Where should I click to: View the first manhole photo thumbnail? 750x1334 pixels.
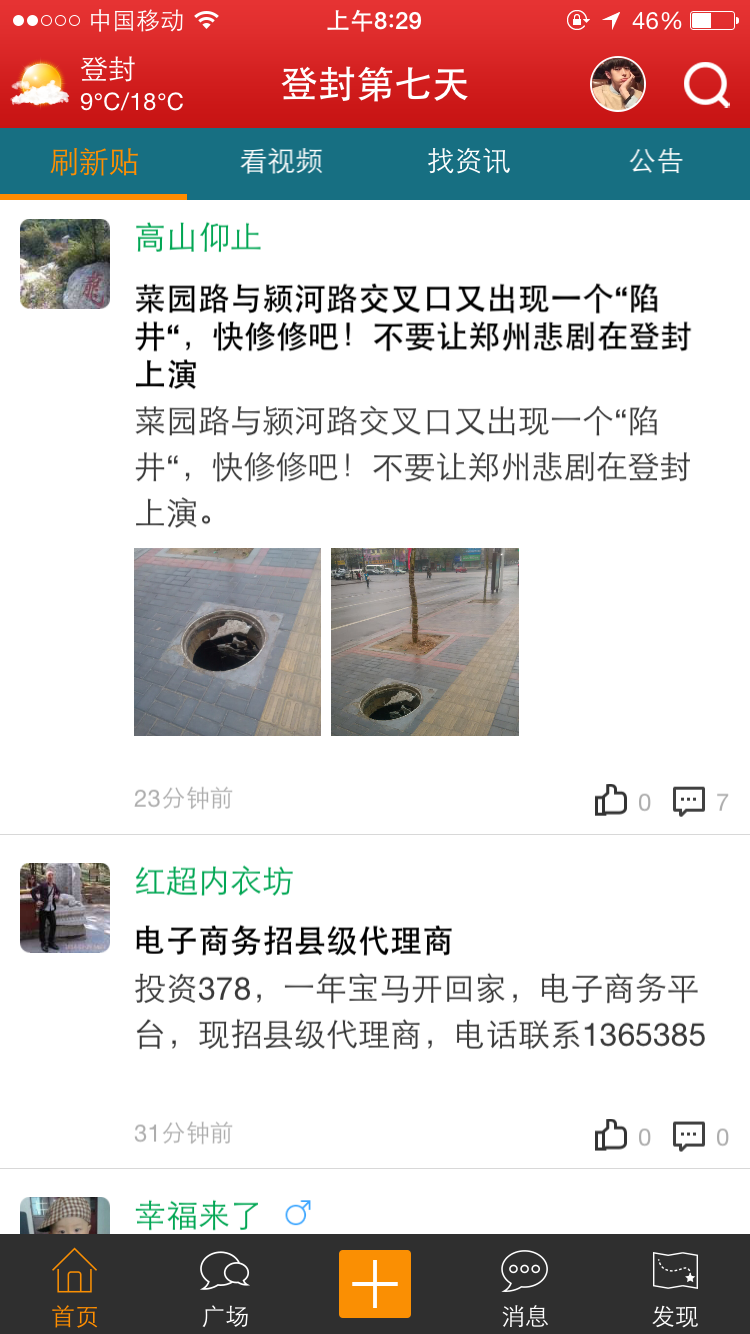(x=227, y=642)
